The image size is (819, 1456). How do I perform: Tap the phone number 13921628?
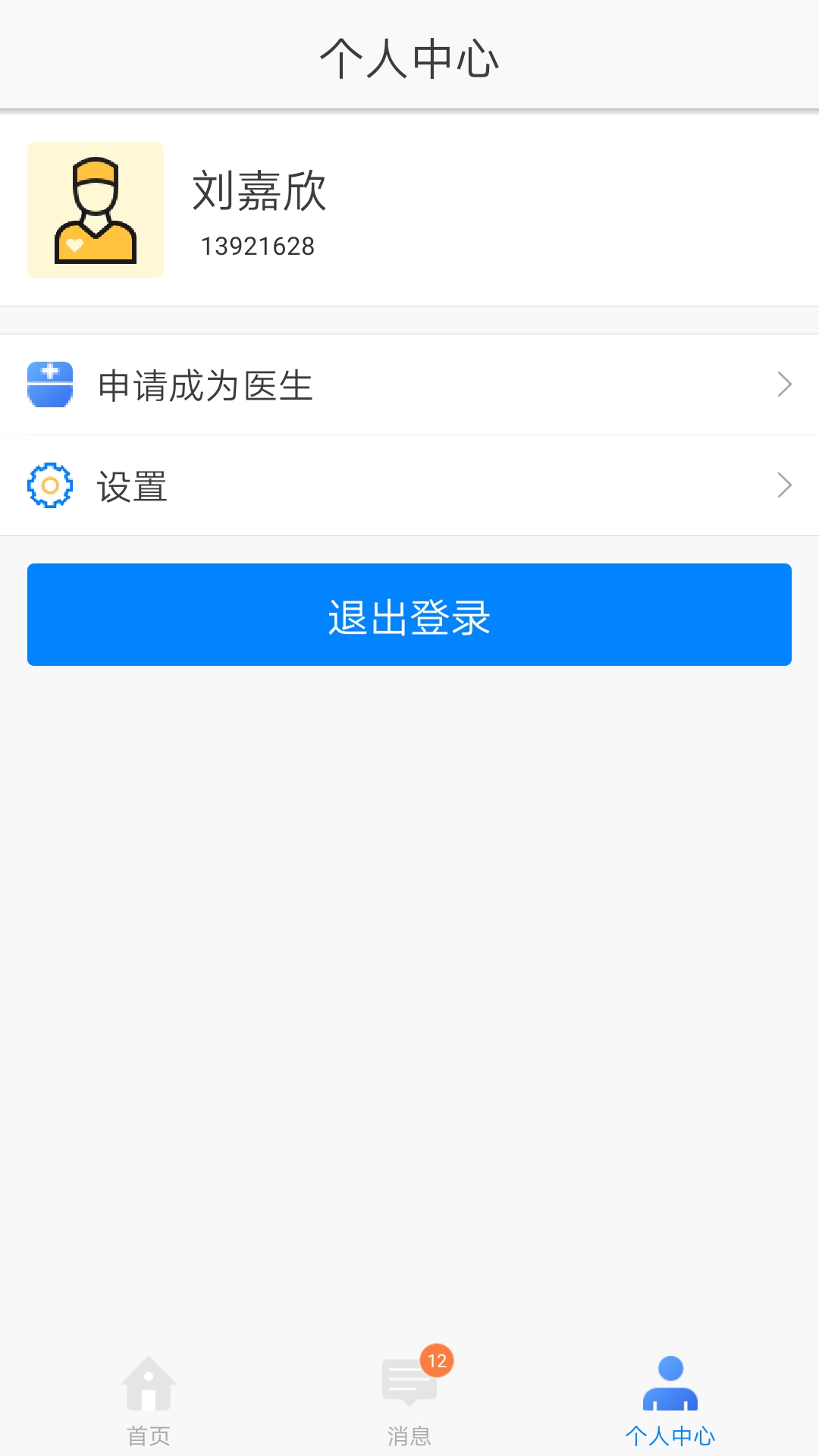pyautogui.click(x=258, y=246)
